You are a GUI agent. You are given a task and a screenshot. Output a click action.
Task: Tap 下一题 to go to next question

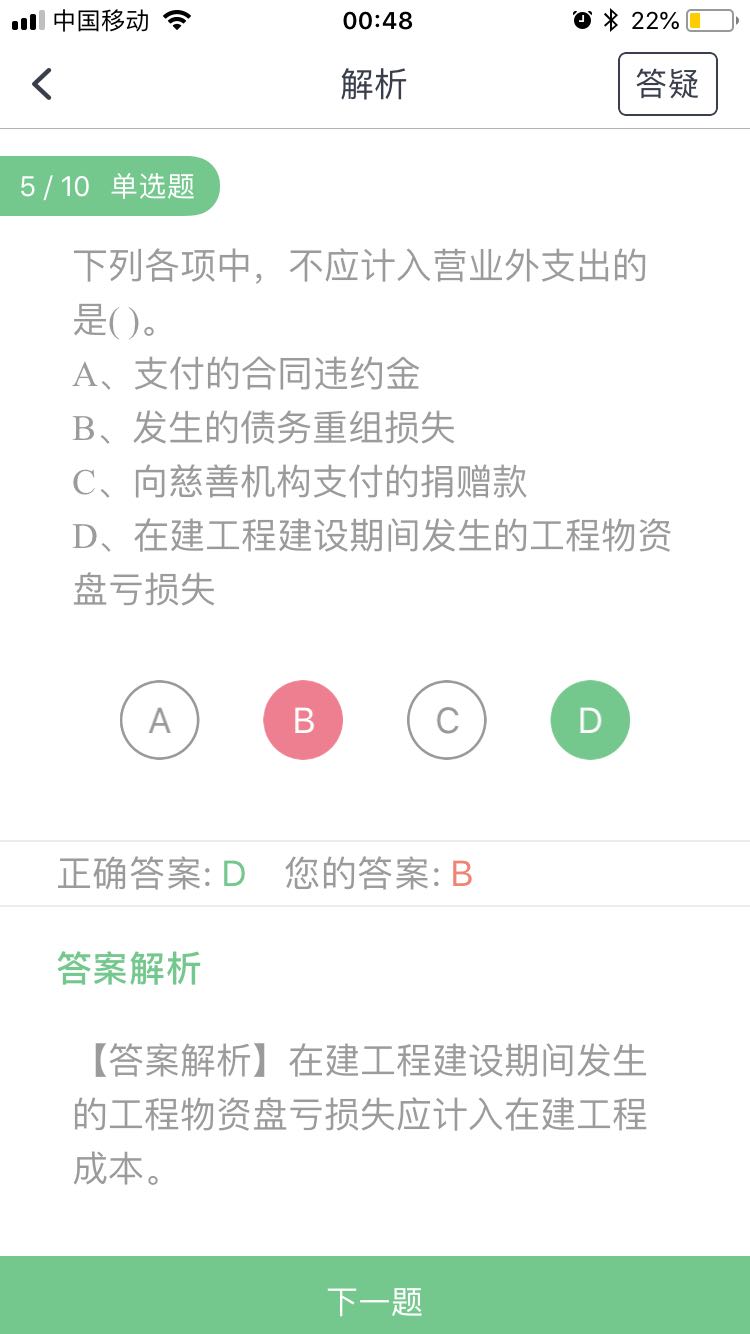point(375,1298)
